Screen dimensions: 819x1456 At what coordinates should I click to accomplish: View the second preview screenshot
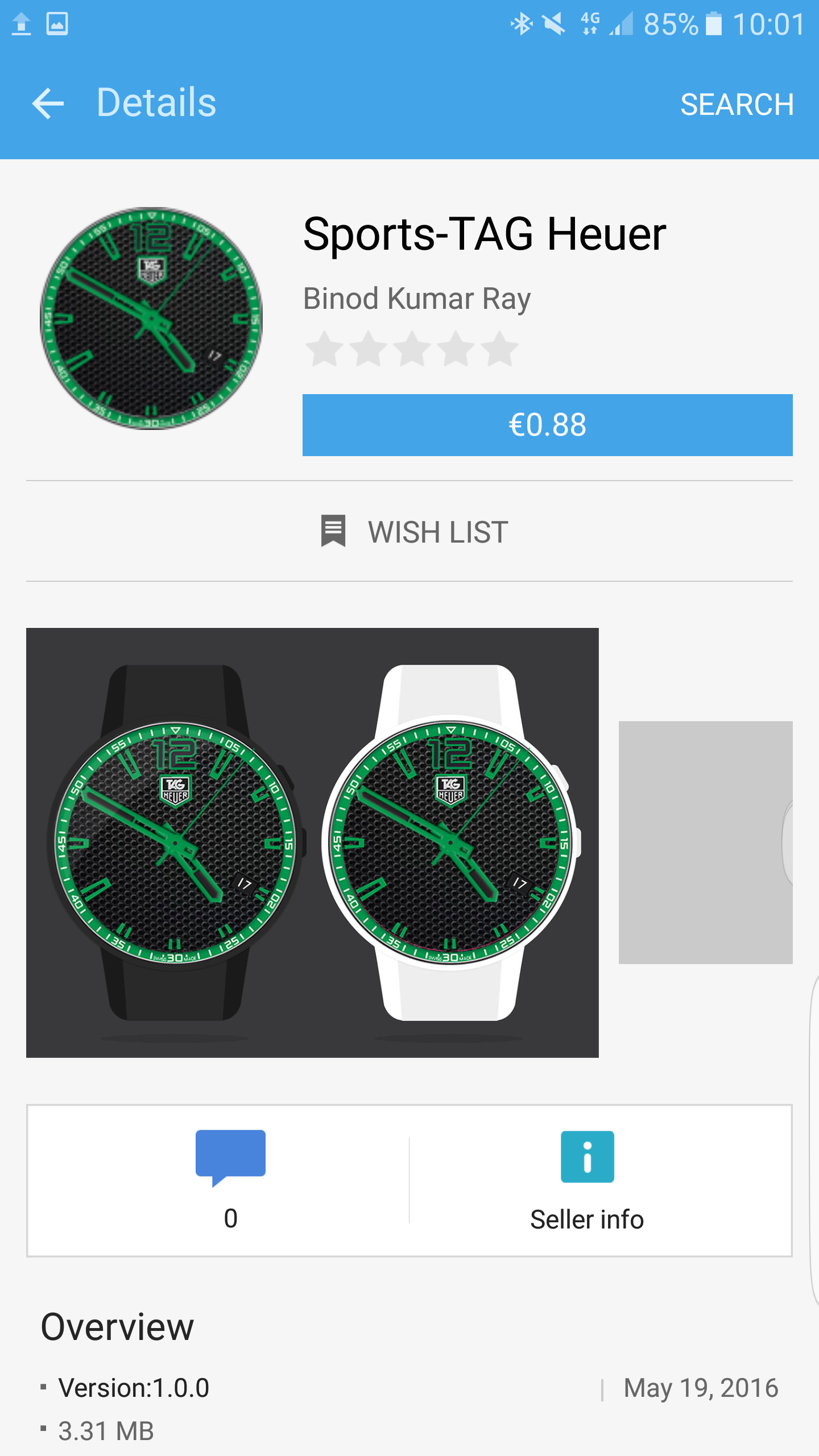tap(705, 842)
